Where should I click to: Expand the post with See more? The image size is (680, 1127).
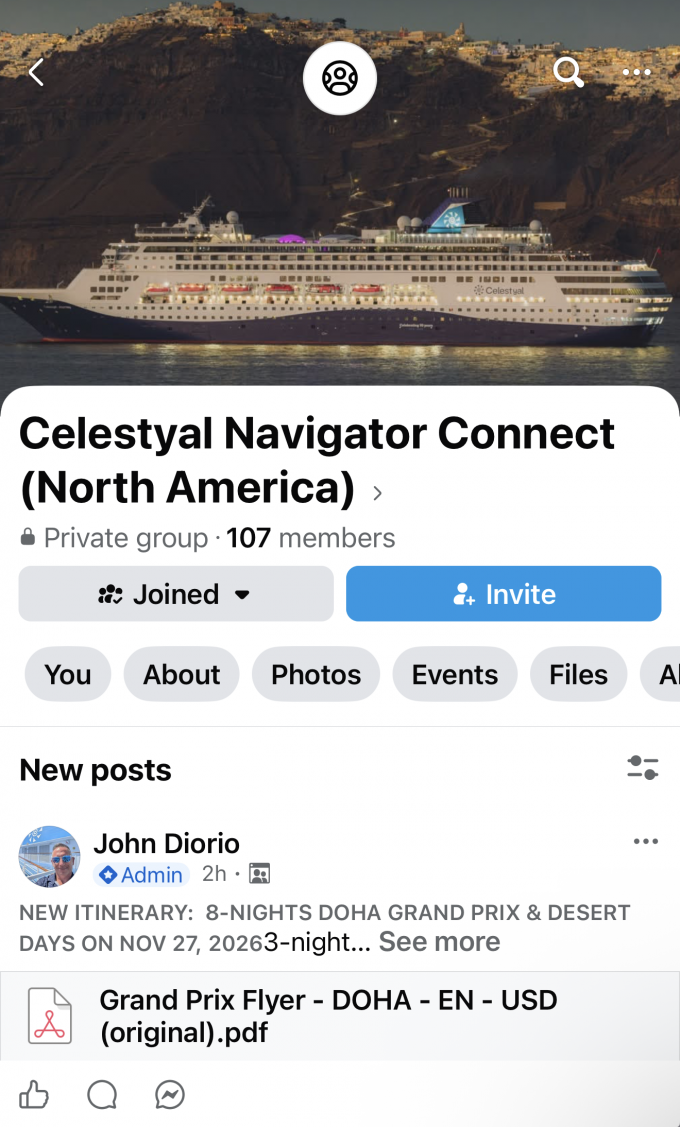(439, 942)
